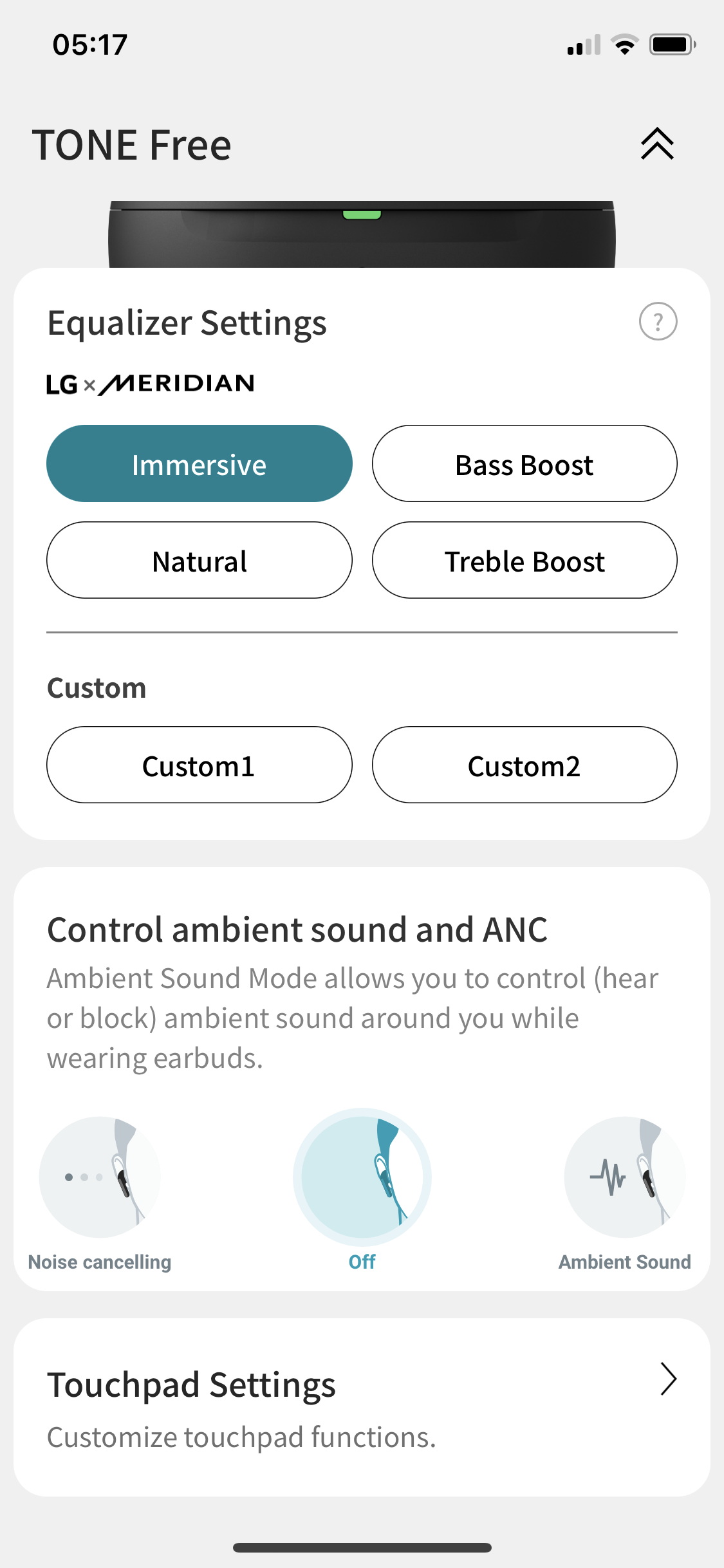Select the Immersive equalizer preset
Image resolution: width=724 pixels, height=1568 pixels.
coord(200,463)
